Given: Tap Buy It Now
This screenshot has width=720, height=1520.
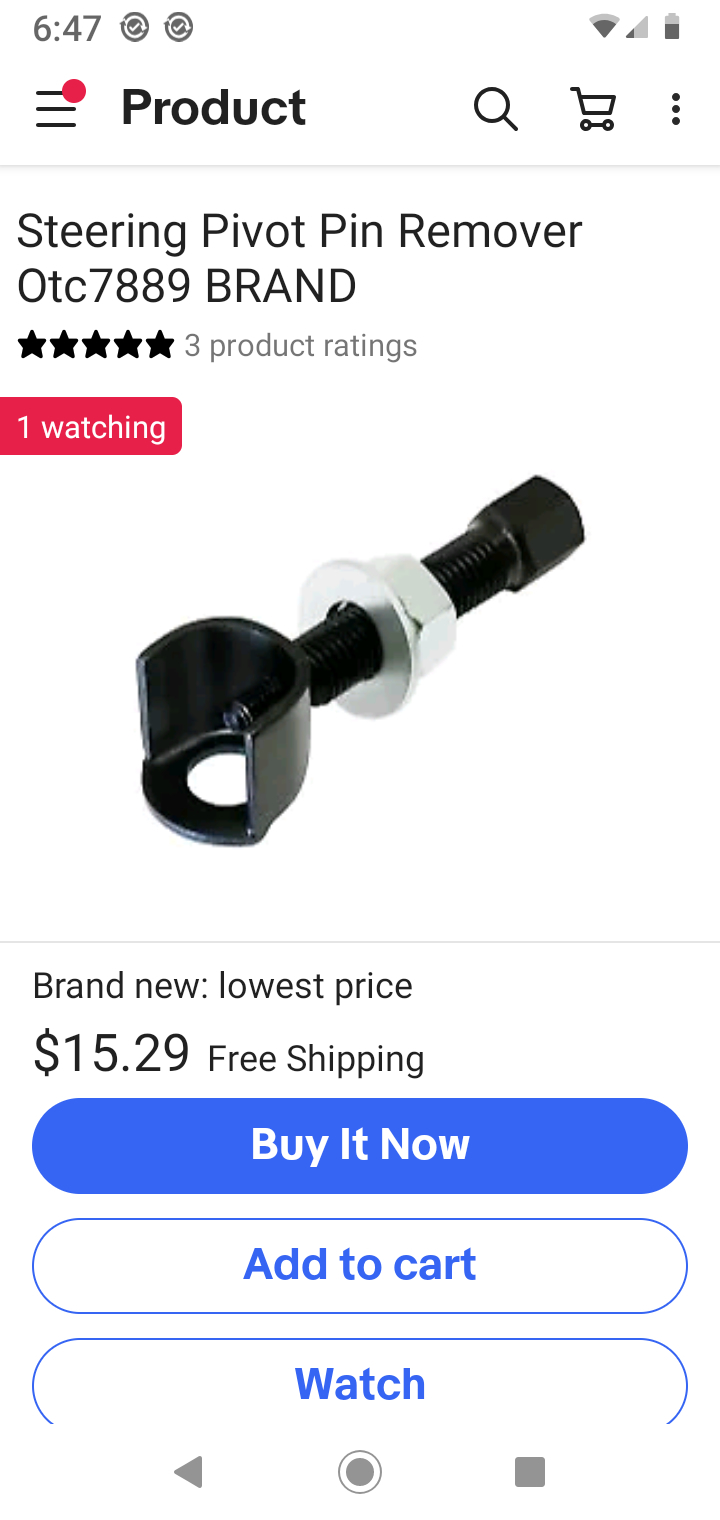Looking at the screenshot, I should point(360,1145).
